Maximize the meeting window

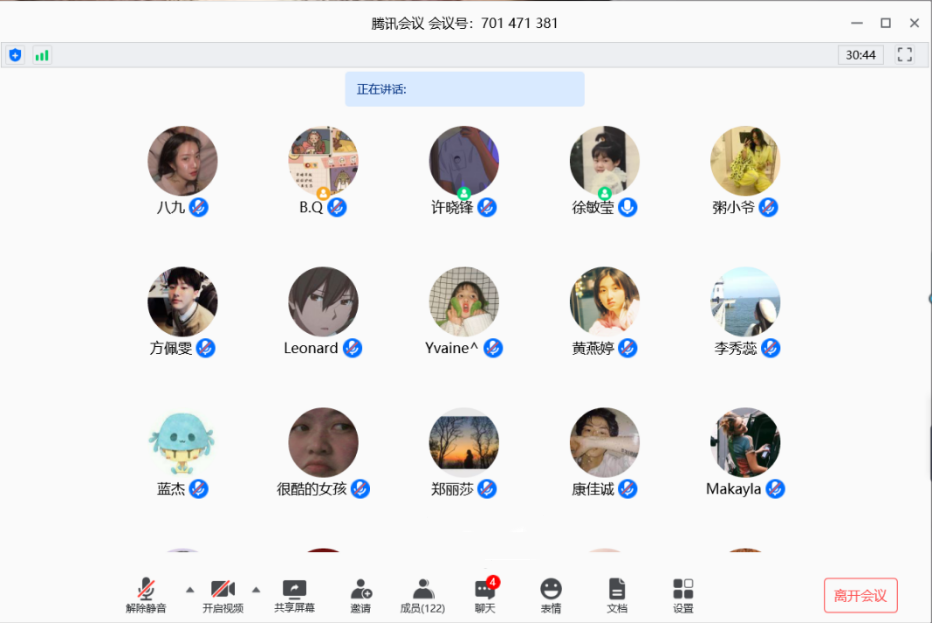coord(885,23)
